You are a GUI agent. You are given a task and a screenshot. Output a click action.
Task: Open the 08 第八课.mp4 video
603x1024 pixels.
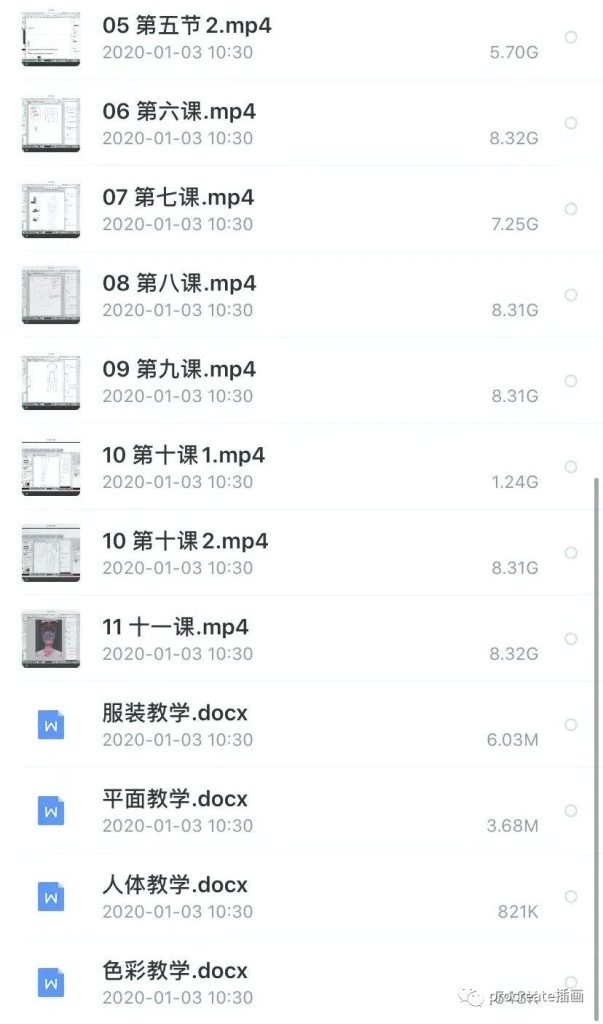[x=179, y=283]
